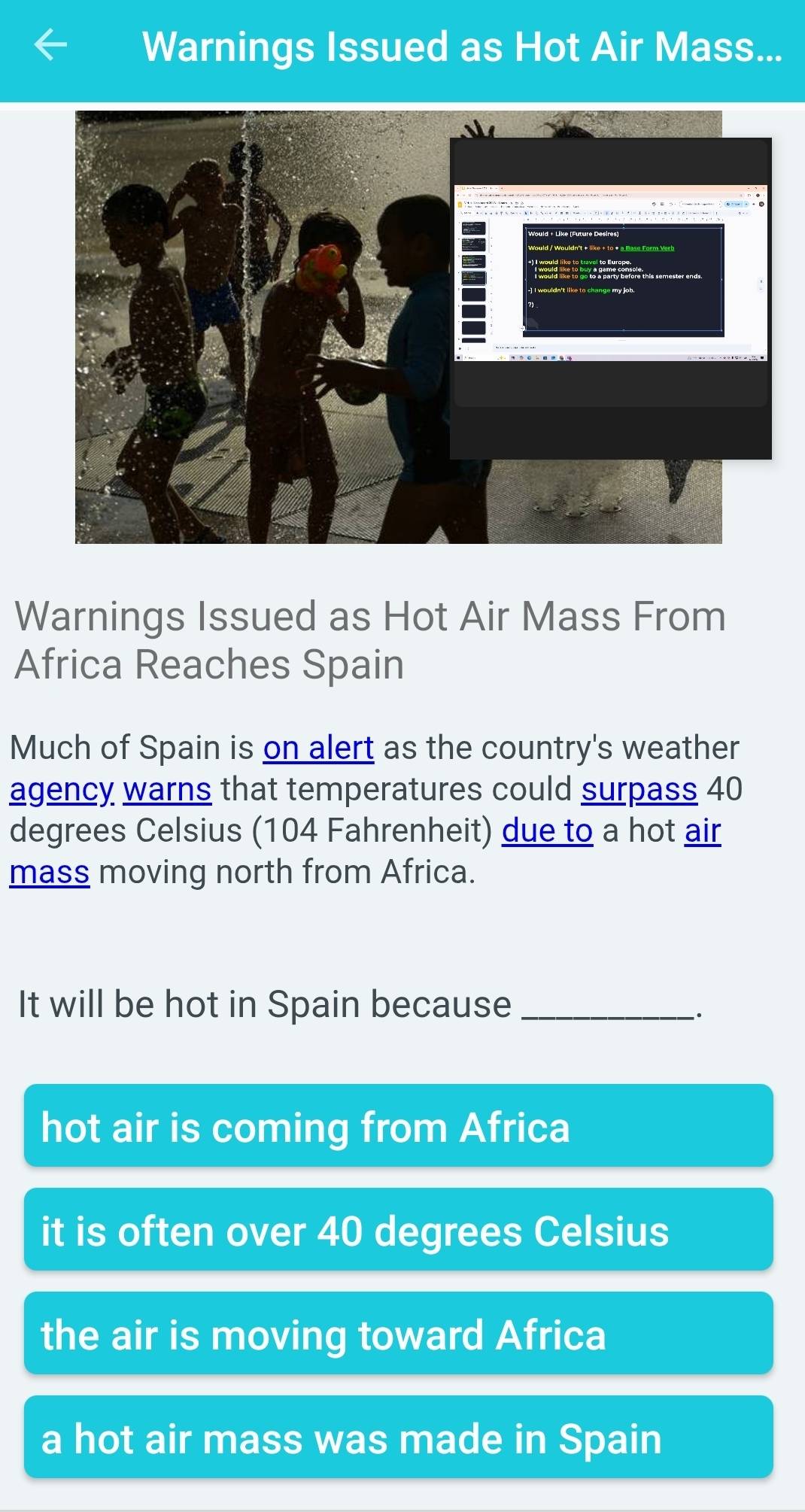Screen dimensions: 805x1512
Task: Go back using the arrow icon
Action: point(51,45)
